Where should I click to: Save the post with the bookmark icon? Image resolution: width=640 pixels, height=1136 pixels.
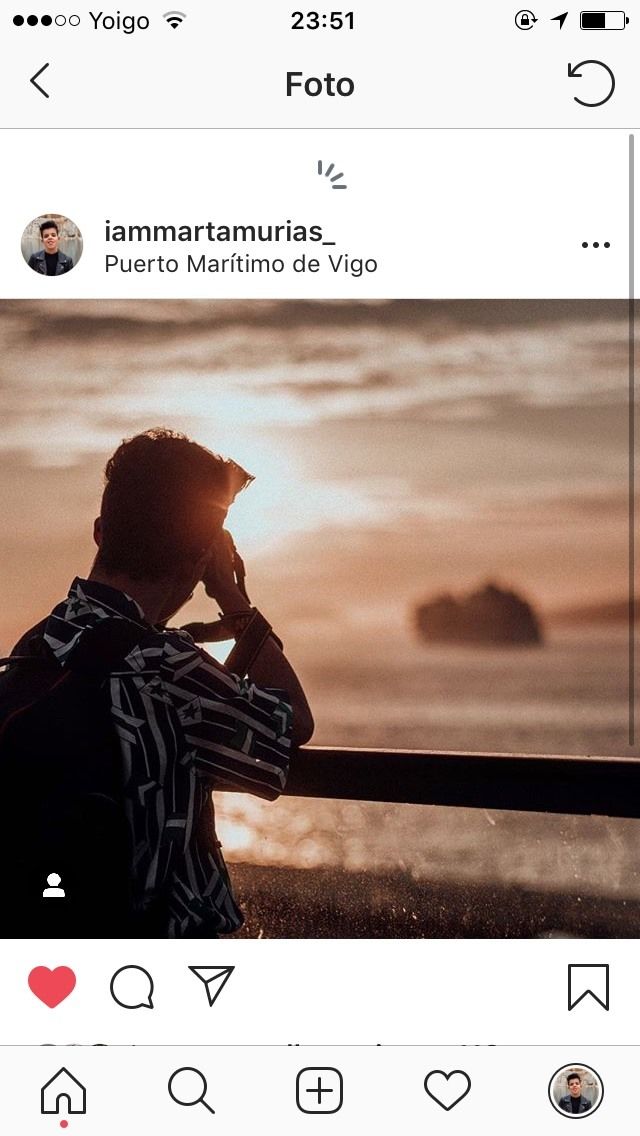[x=588, y=987]
